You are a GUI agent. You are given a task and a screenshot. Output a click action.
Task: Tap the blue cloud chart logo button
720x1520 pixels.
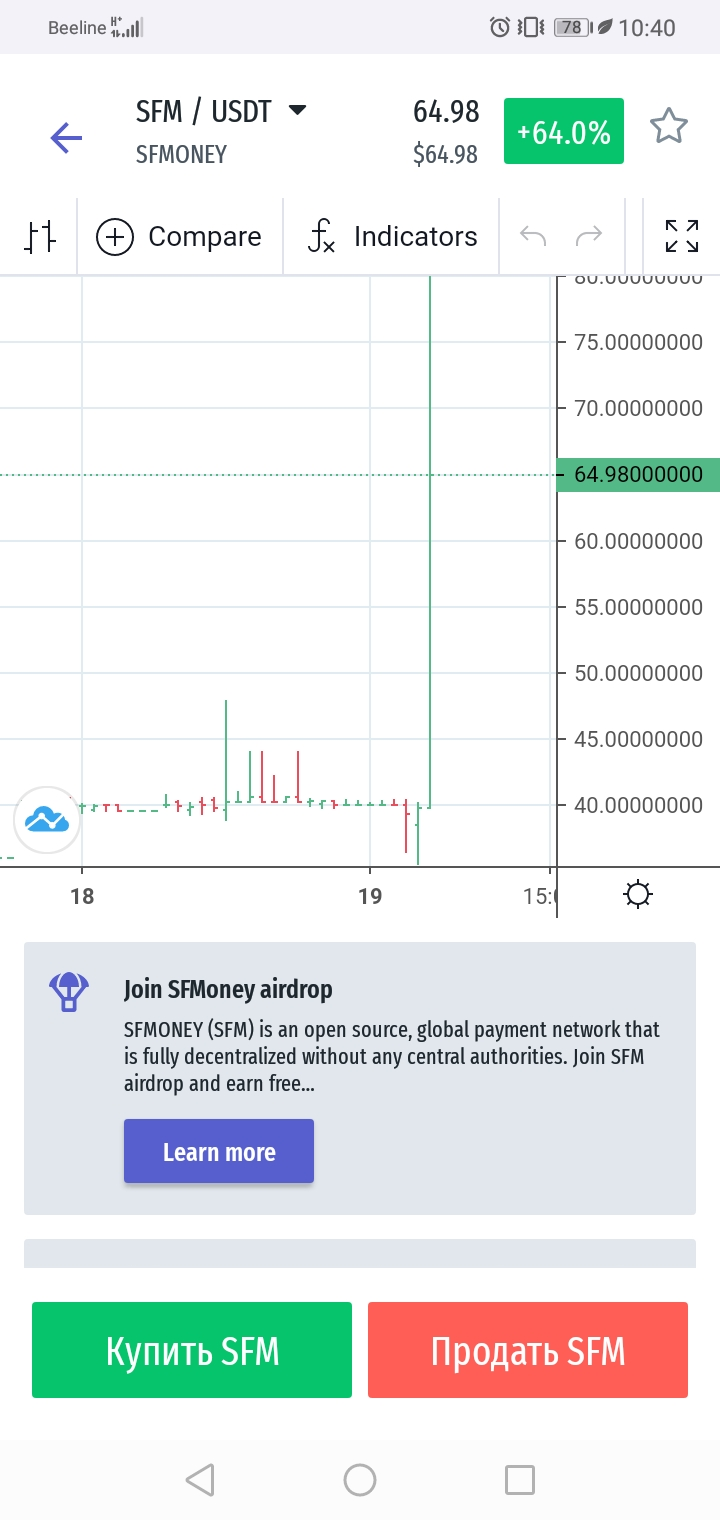coord(46,820)
